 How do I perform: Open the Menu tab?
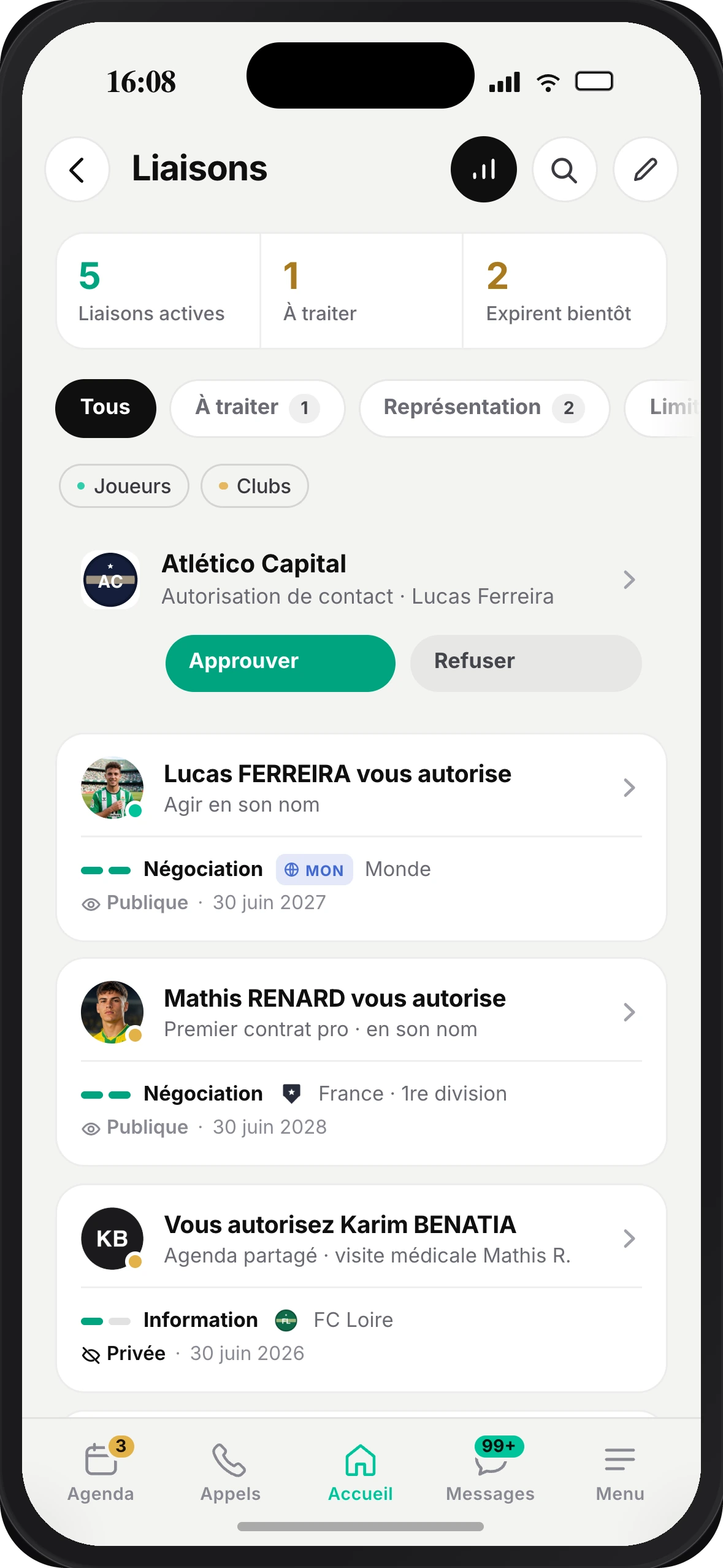point(620,1470)
